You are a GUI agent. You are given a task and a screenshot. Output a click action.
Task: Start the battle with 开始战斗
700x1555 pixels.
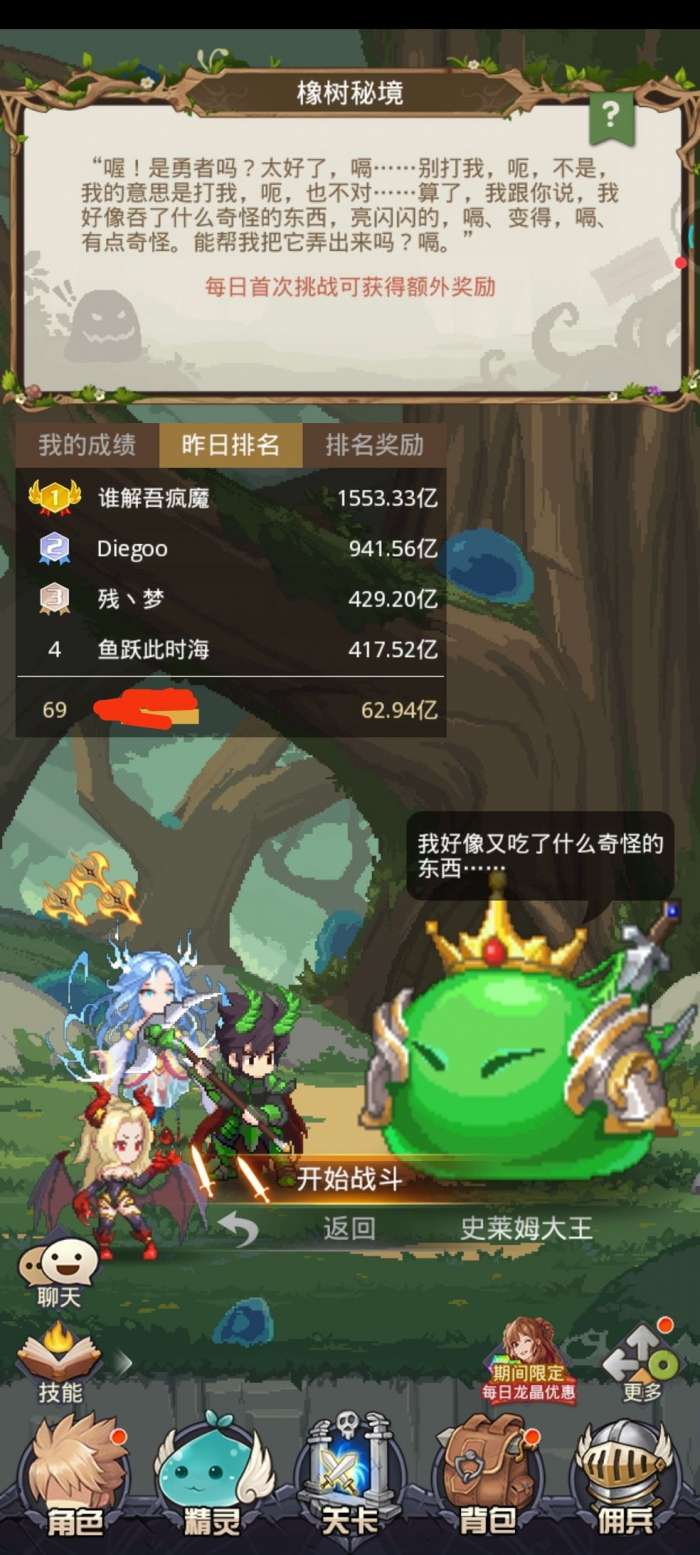349,1179
